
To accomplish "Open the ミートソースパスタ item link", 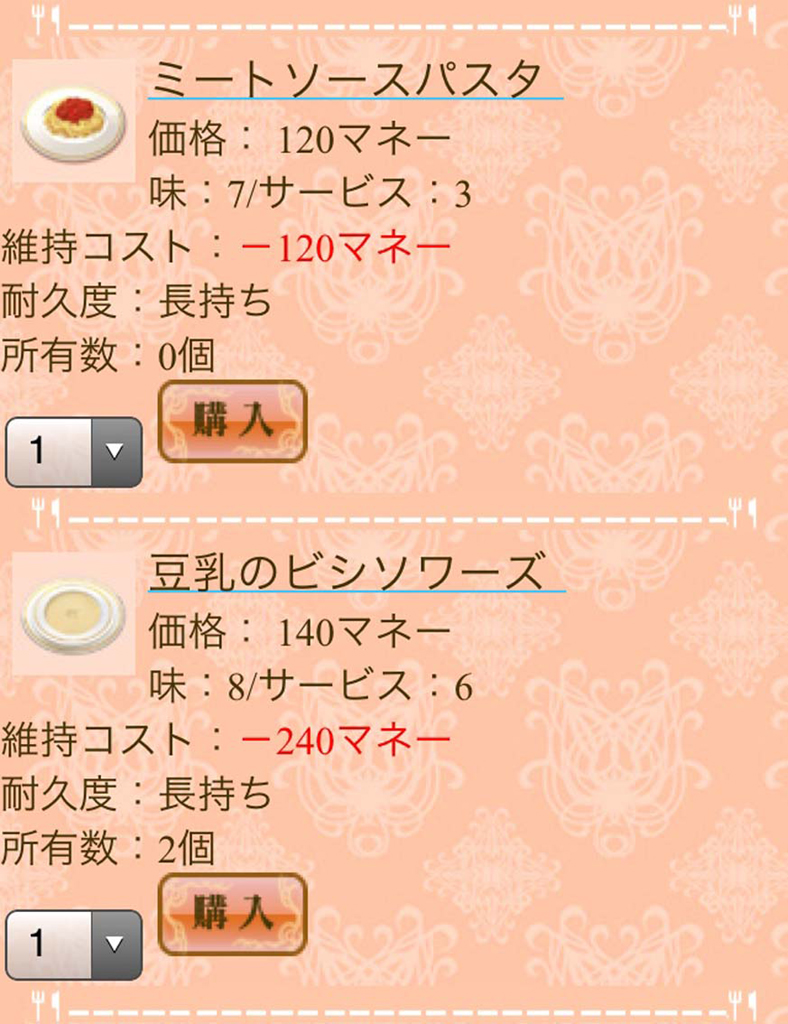I will point(355,79).
